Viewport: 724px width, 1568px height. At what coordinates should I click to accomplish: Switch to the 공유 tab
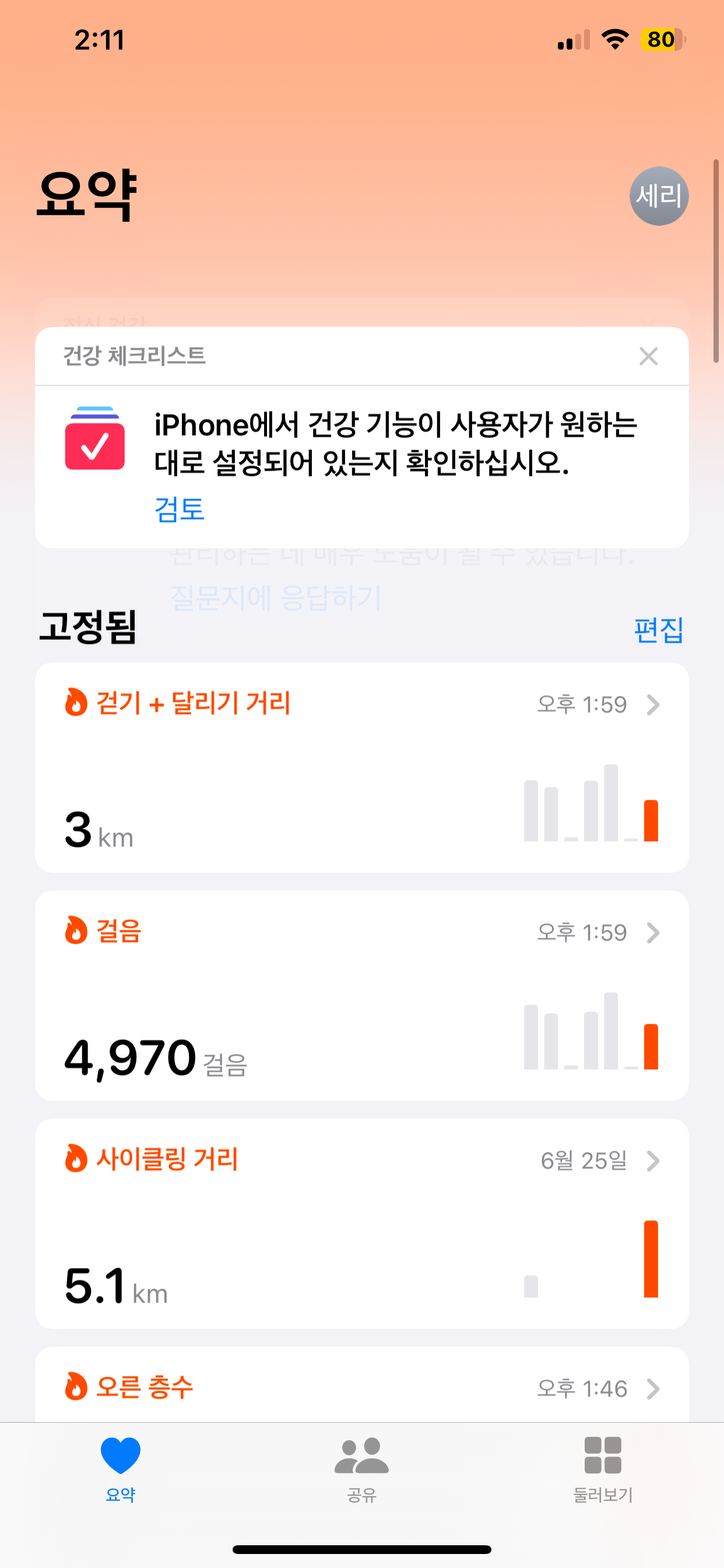(x=361, y=1468)
